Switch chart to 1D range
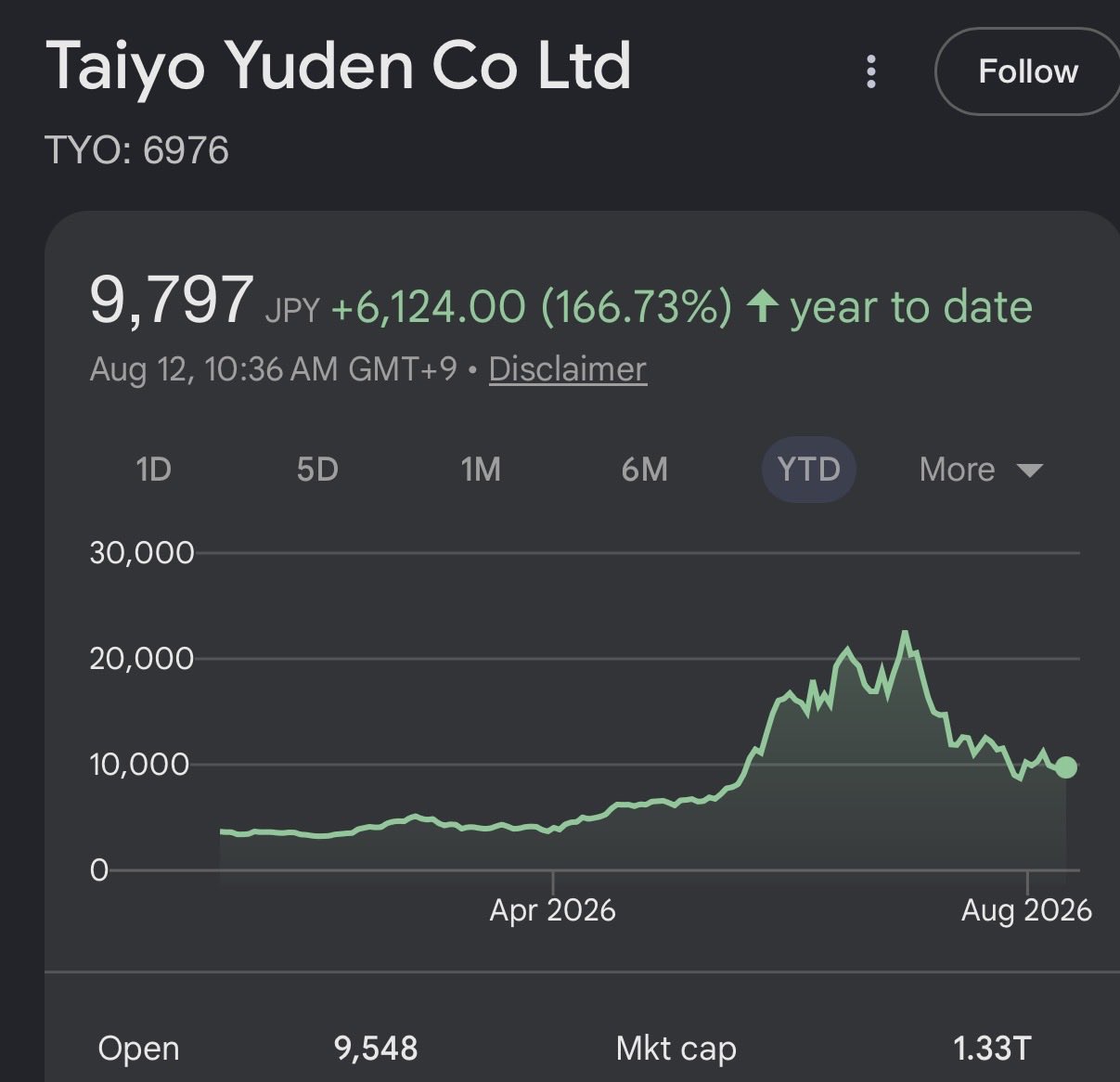Viewport: 1120px width, 1082px height. [x=154, y=470]
